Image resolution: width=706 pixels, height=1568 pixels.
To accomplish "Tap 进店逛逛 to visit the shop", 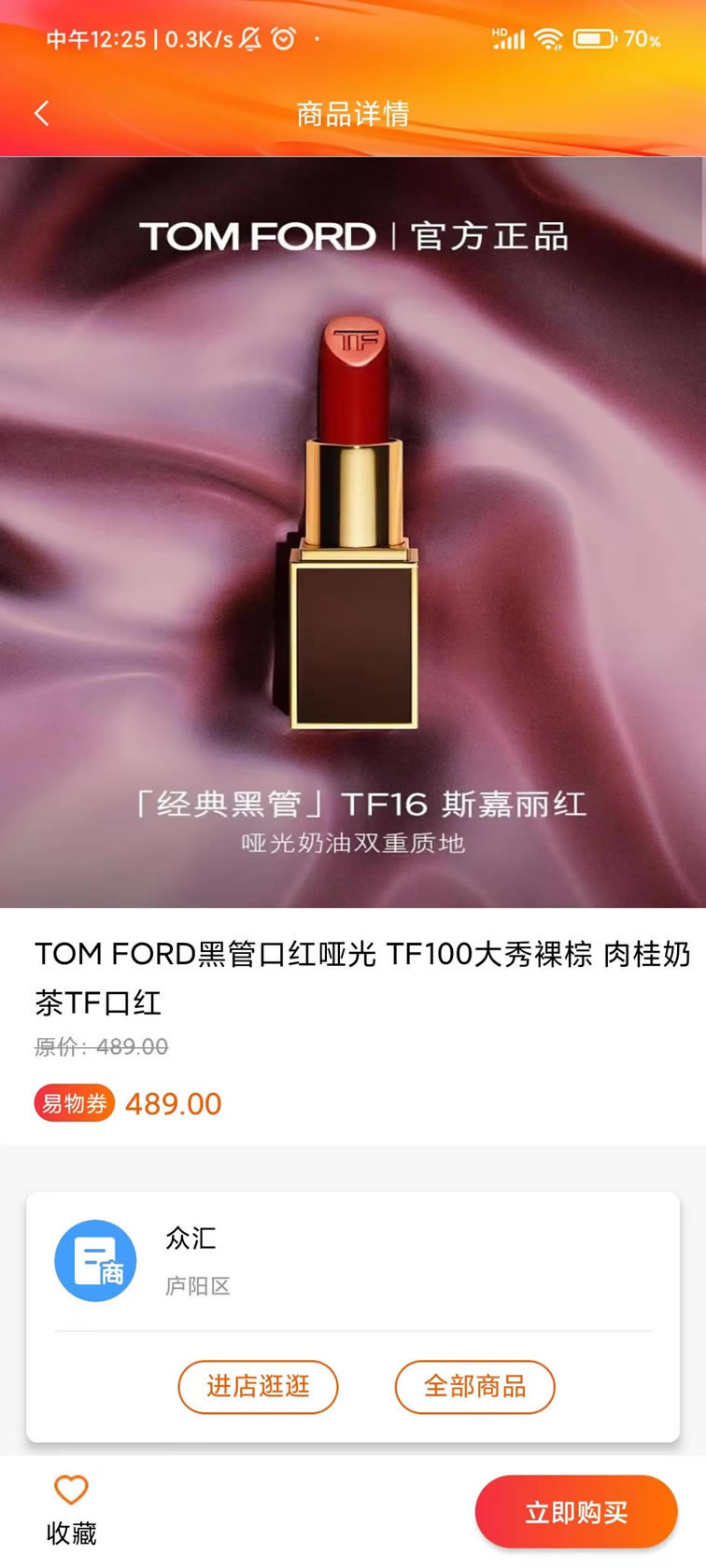I will click(x=258, y=1387).
